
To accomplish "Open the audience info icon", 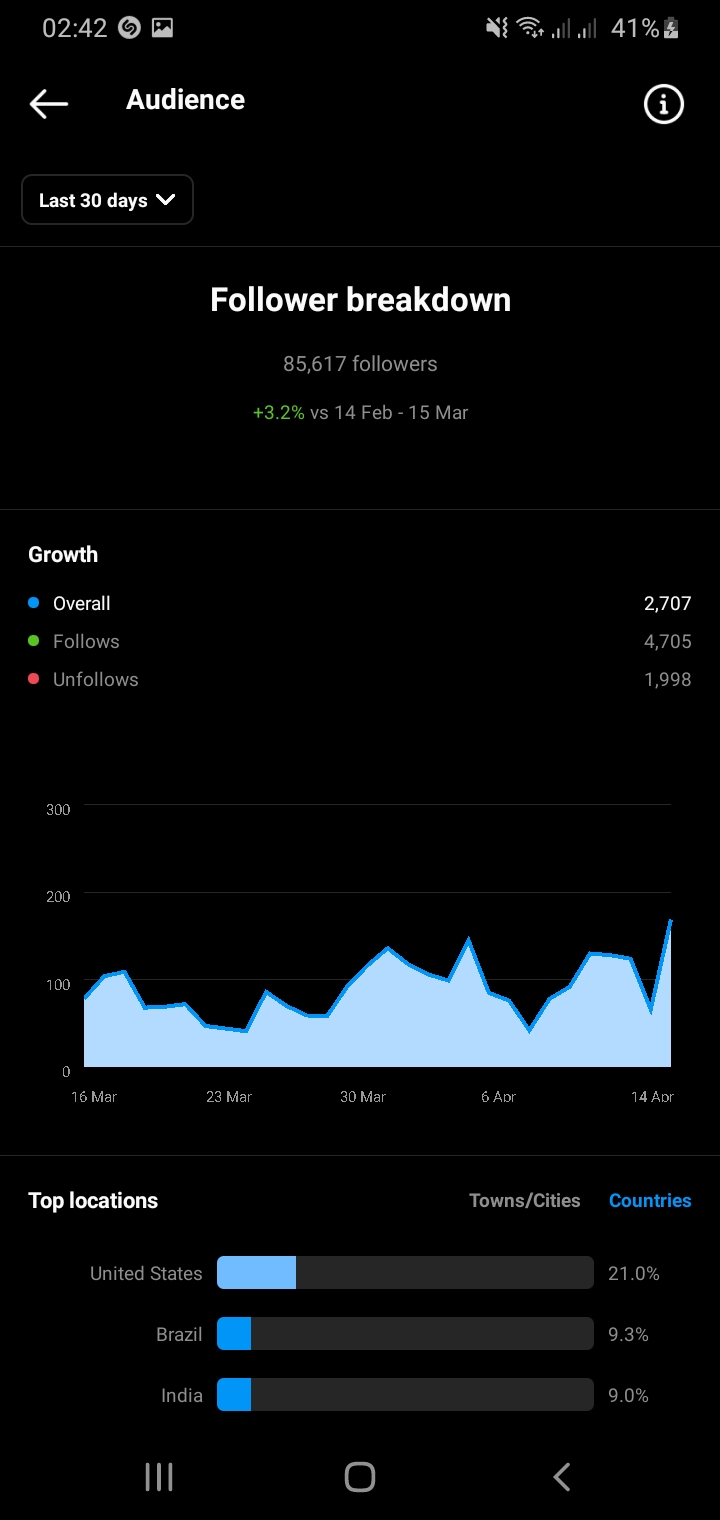I will click(663, 103).
